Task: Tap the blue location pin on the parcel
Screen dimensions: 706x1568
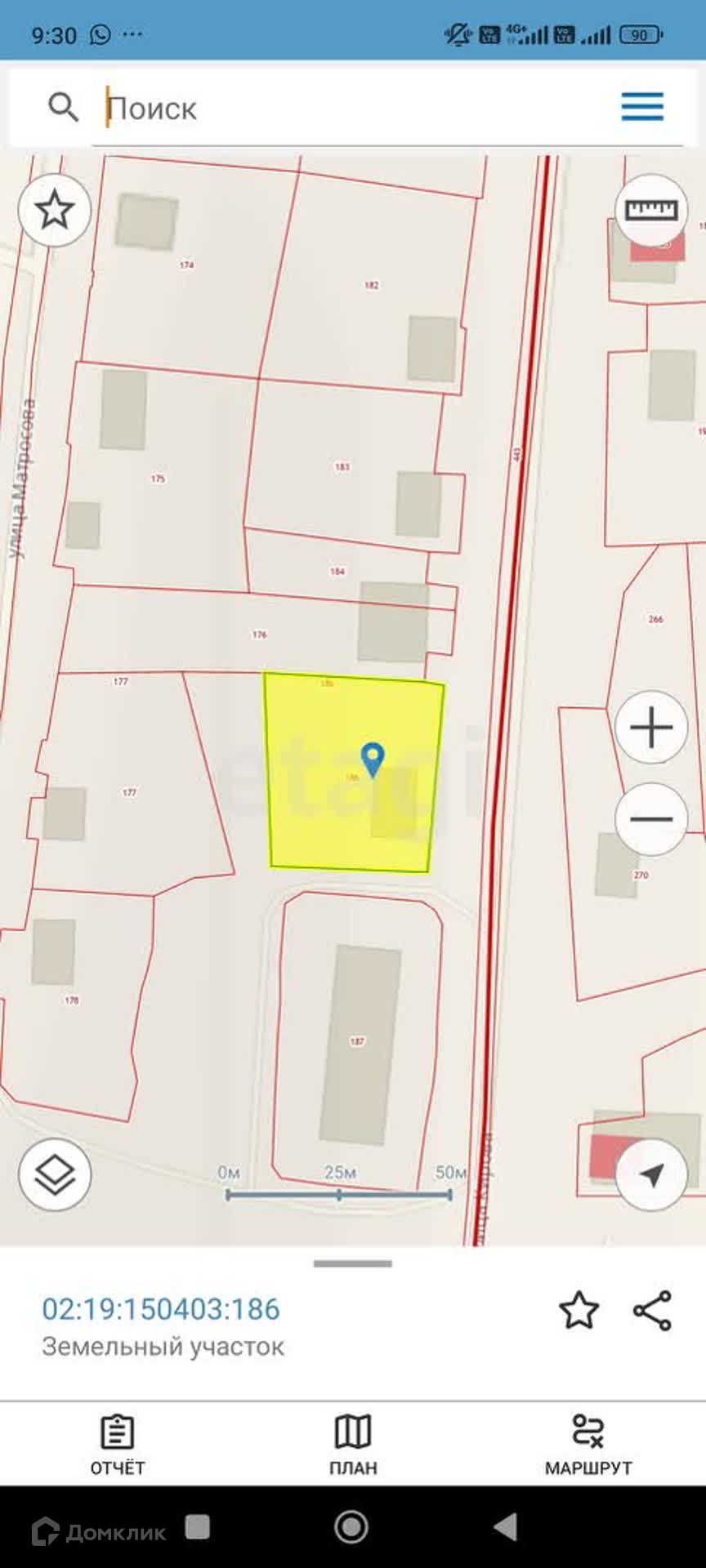Action: [x=373, y=759]
